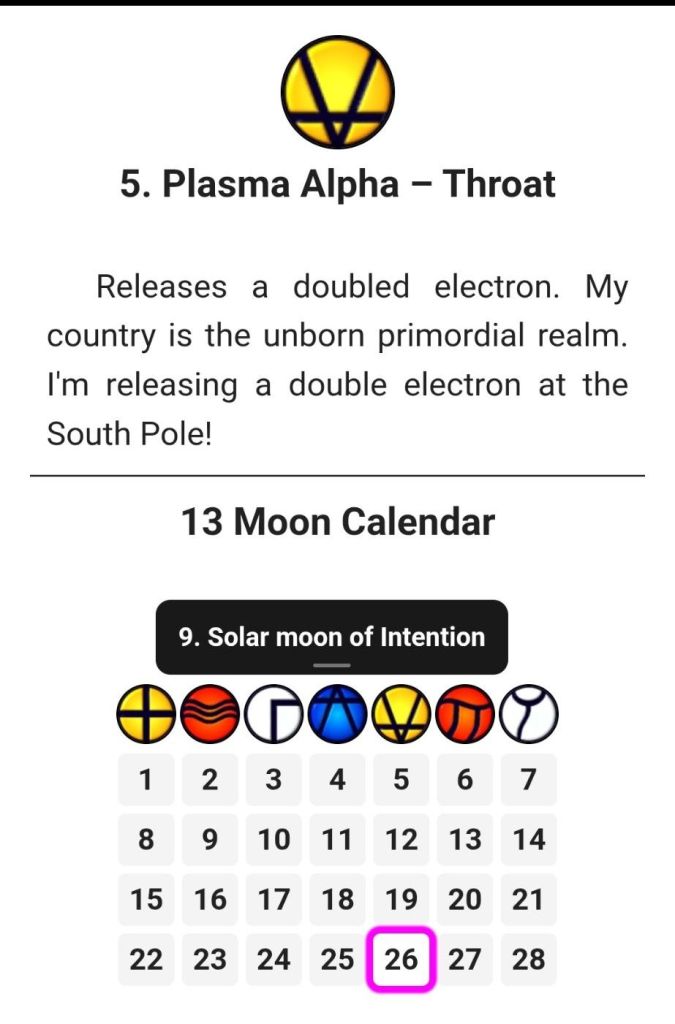Pick day 20 in the calendar
675x1024 pixels.
[x=465, y=899]
